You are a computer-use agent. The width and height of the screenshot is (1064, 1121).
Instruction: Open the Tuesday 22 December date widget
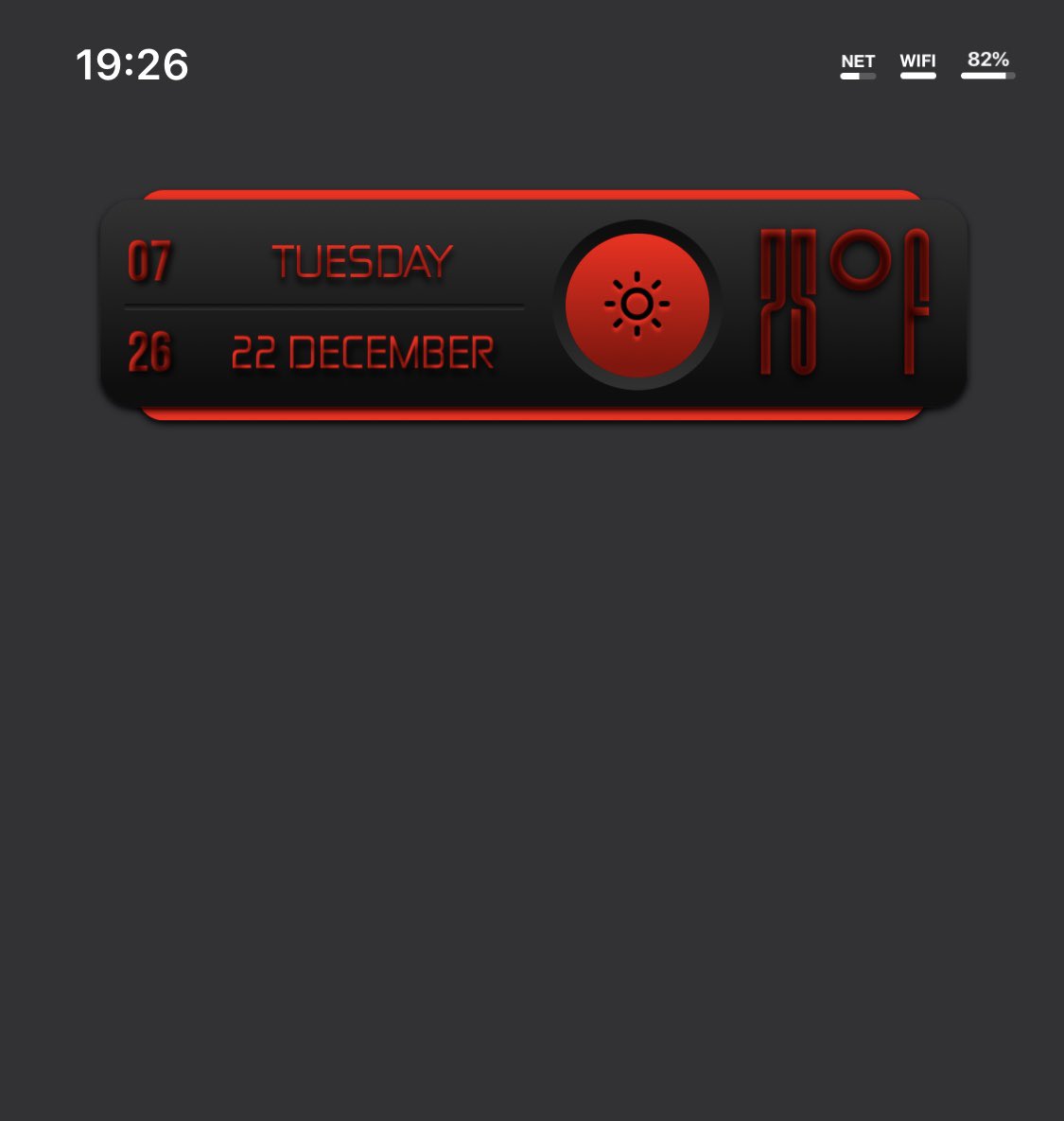[361, 307]
